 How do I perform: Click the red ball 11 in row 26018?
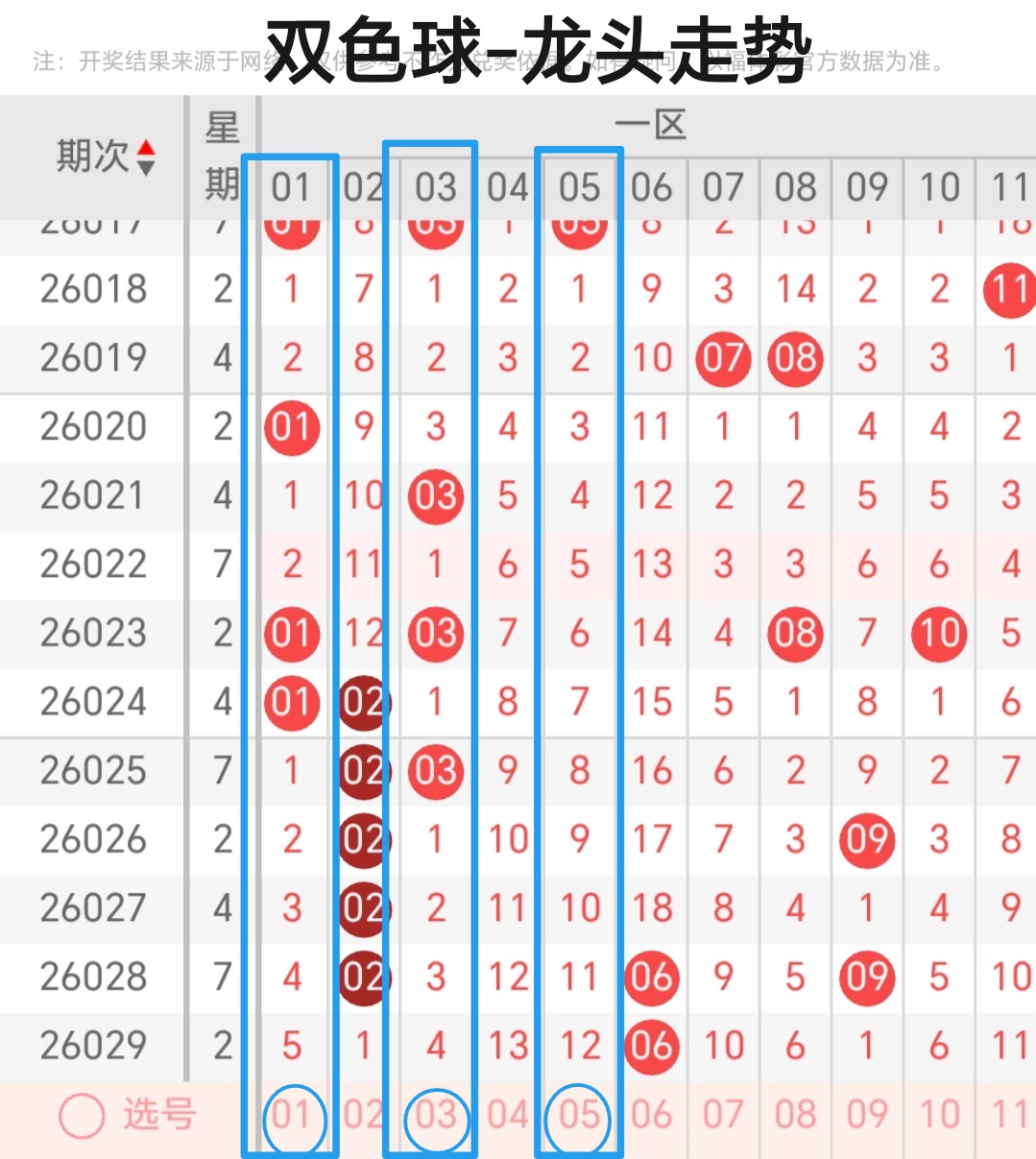pos(1009,290)
